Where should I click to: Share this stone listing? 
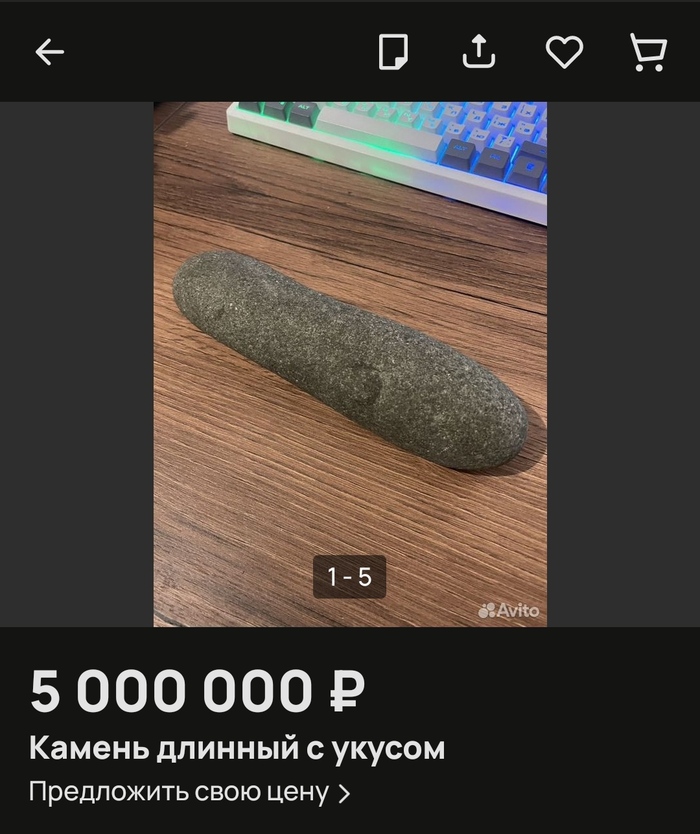coord(479,52)
